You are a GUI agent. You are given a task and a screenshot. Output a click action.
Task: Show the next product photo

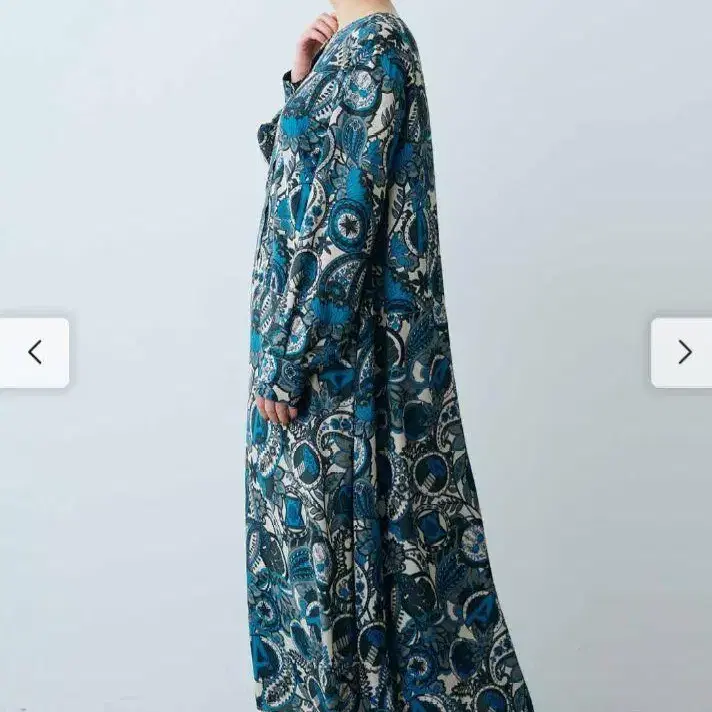click(683, 352)
